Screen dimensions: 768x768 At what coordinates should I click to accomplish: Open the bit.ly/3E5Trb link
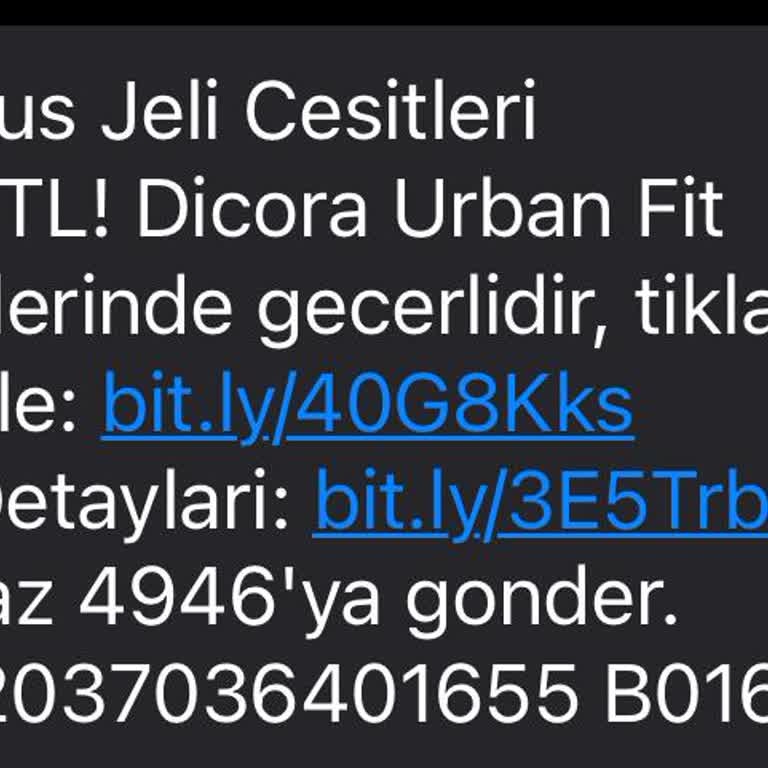click(x=540, y=504)
